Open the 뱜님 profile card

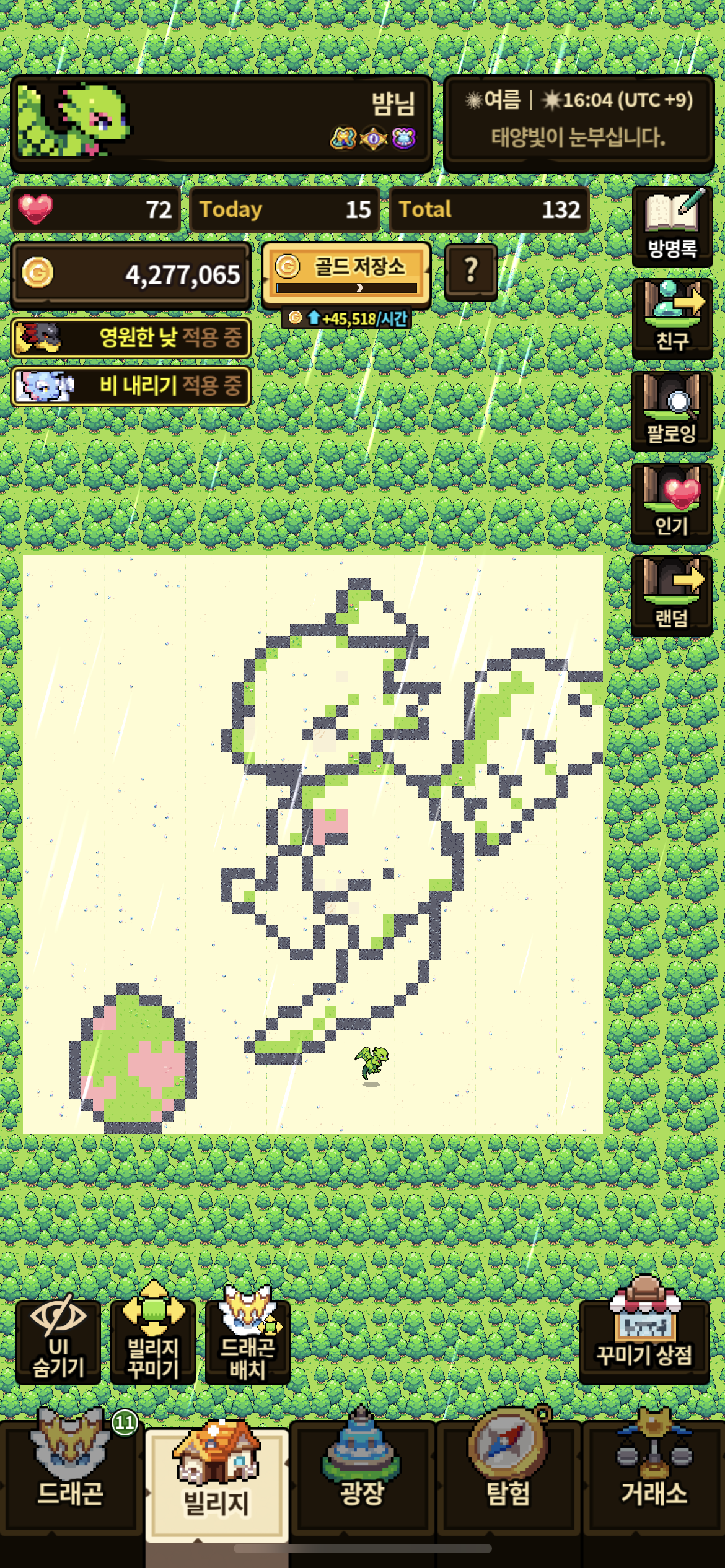(221, 124)
